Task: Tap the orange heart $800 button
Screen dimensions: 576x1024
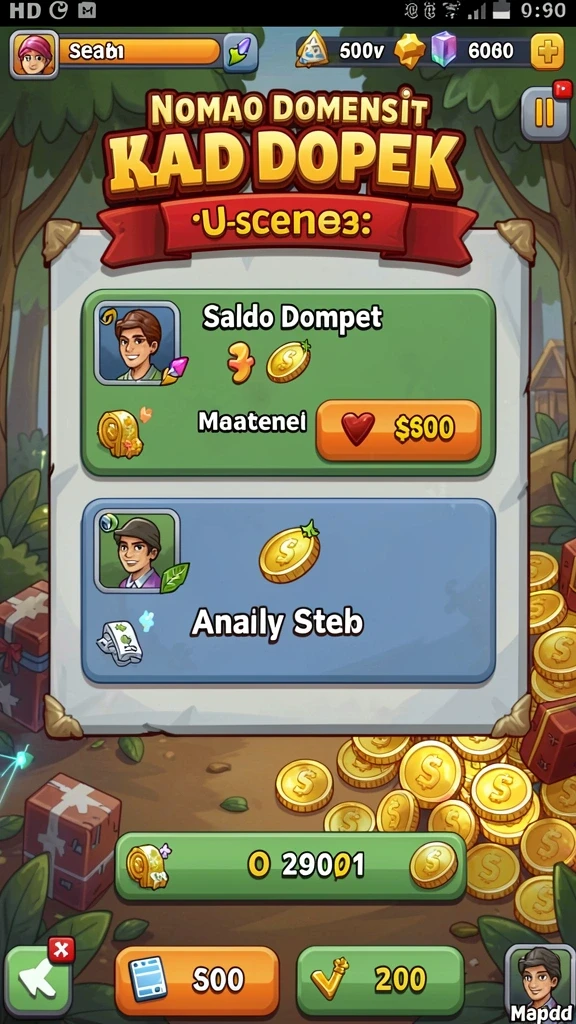Action: [x=398, y=430]
